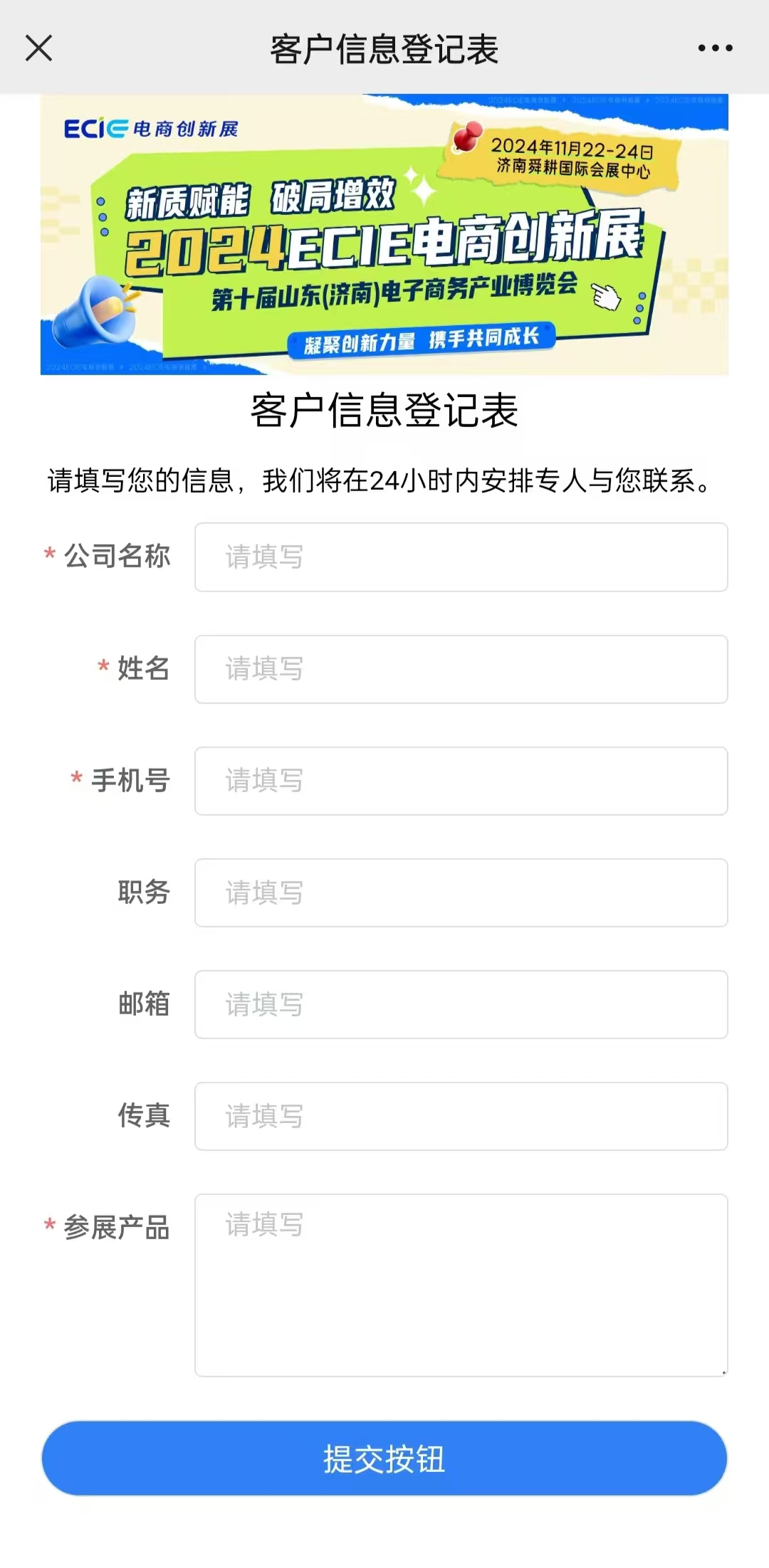Tap the 职务 text field
Image resolution: width=769 pixels, height=1568 pixels.
461,893
